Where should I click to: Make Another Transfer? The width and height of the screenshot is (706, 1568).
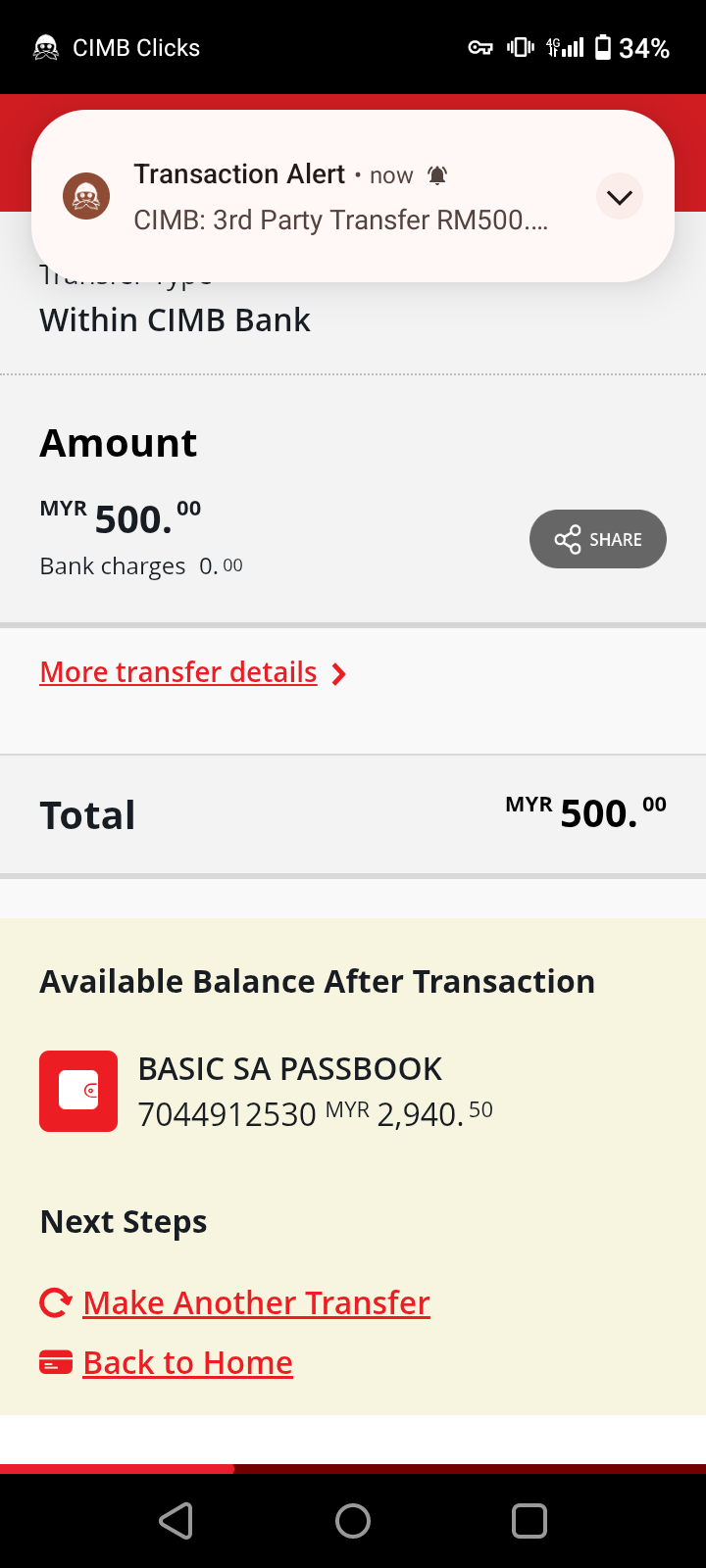tap(255, 1302)
